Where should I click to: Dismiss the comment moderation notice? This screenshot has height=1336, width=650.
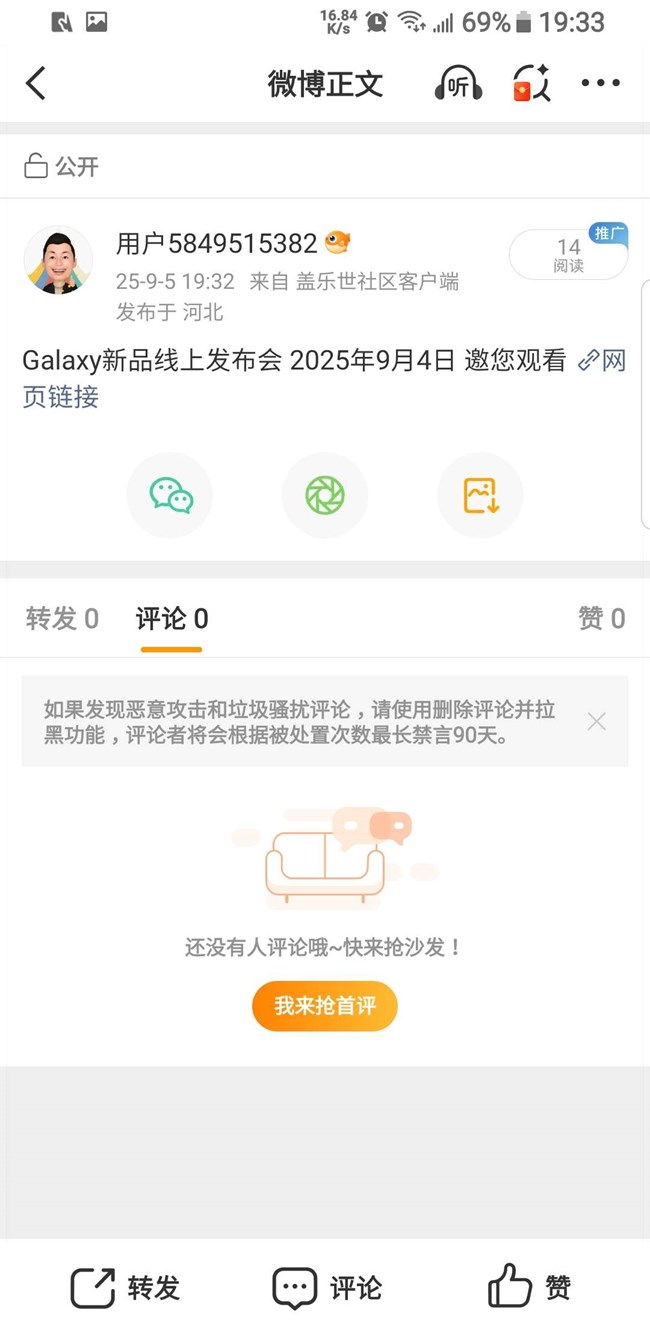(x=596, y=721)
